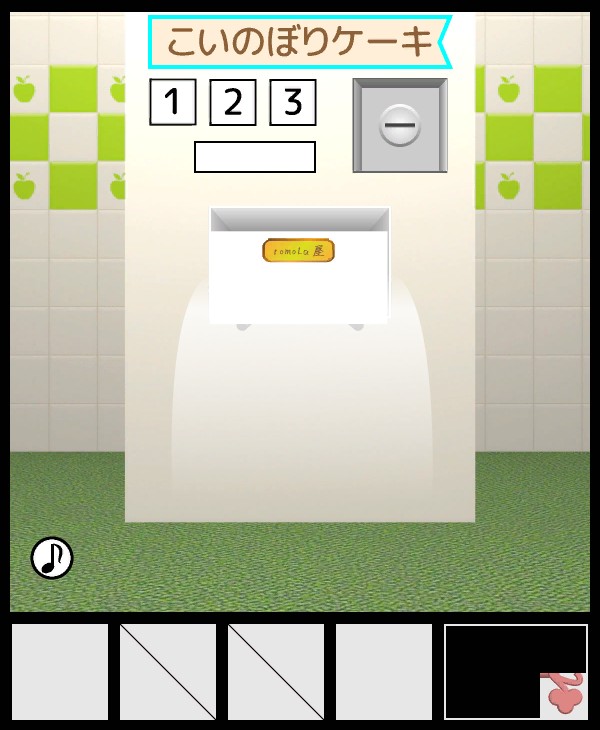Screen dimensions: 600x730
Task: Select the inventory slot with the pink item
Action: tap(516, 672)
